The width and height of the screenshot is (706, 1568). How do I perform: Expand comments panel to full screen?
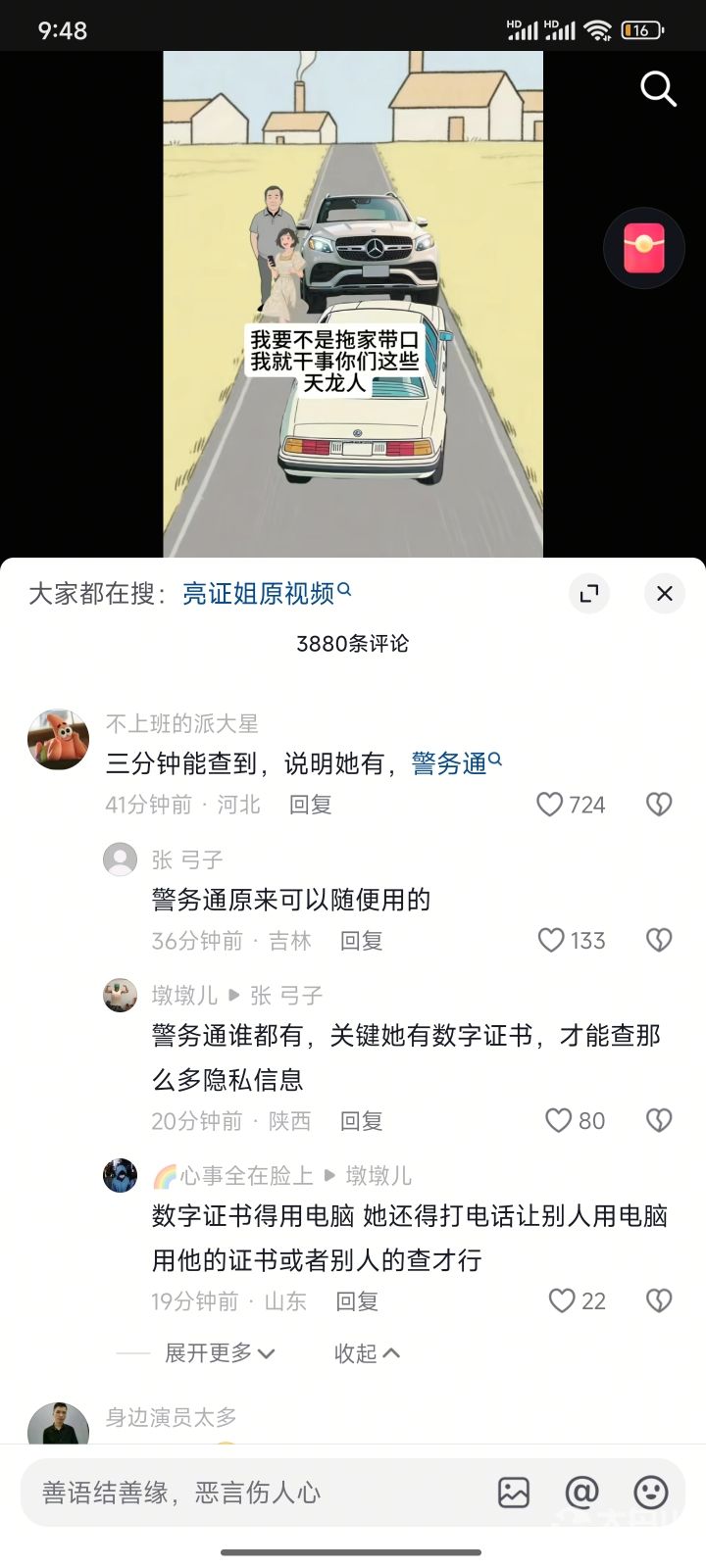[589, 593]
